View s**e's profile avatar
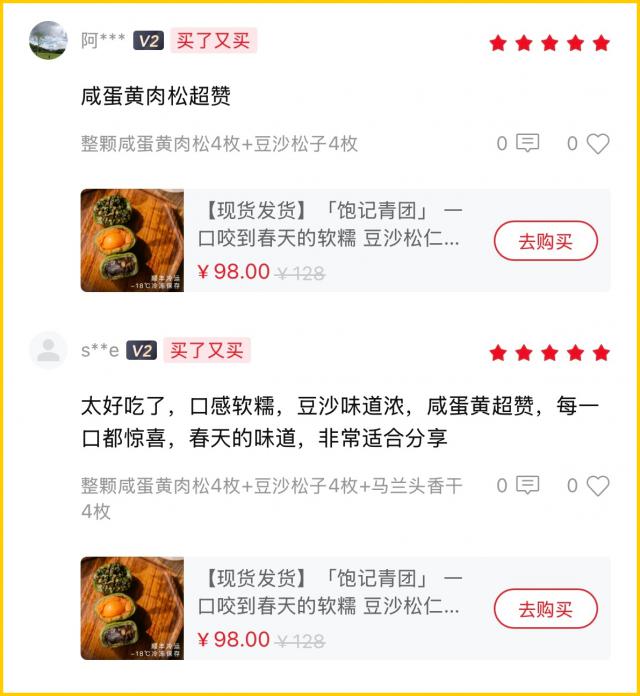 (49, 350)
